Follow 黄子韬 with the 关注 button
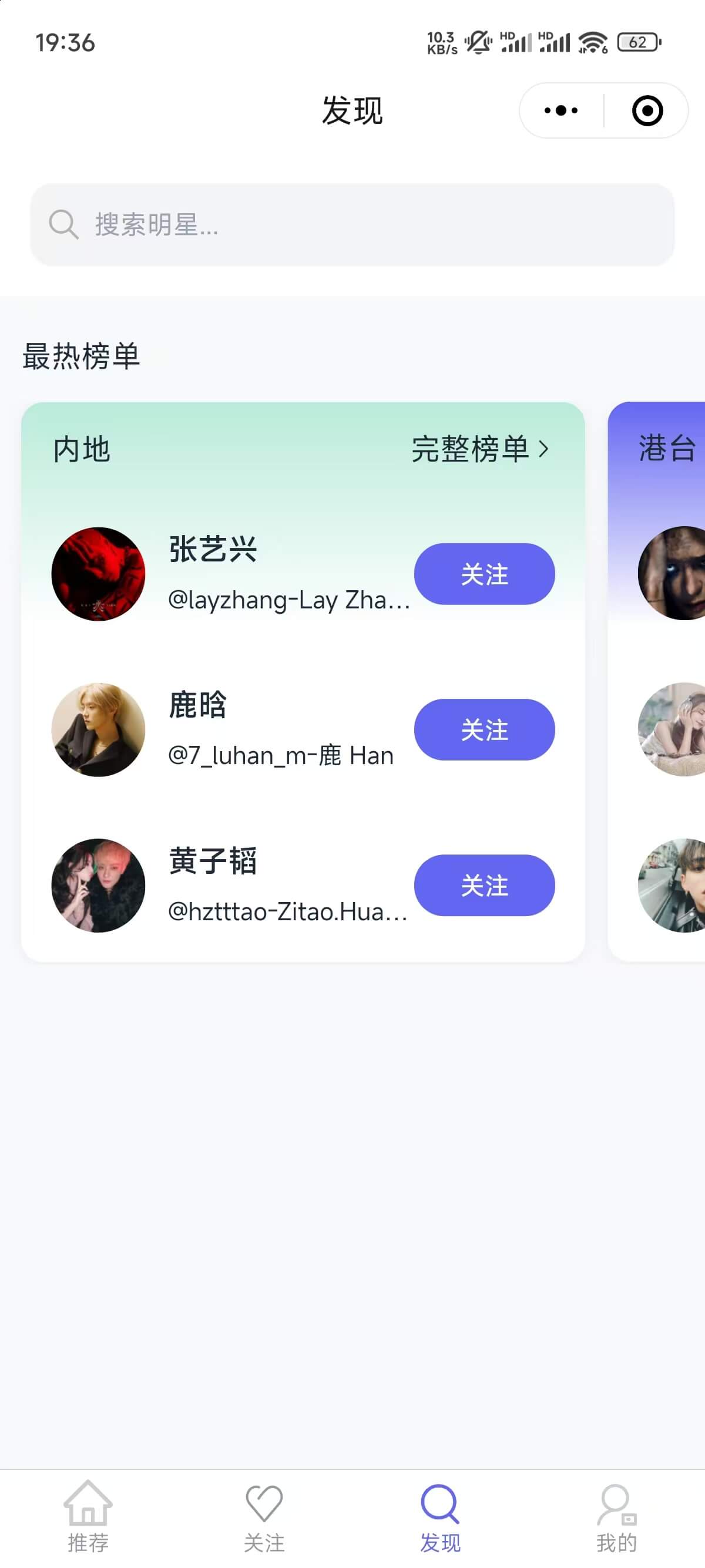The image size is (705, 1568). pyautogui.click(x=484, y=885)
